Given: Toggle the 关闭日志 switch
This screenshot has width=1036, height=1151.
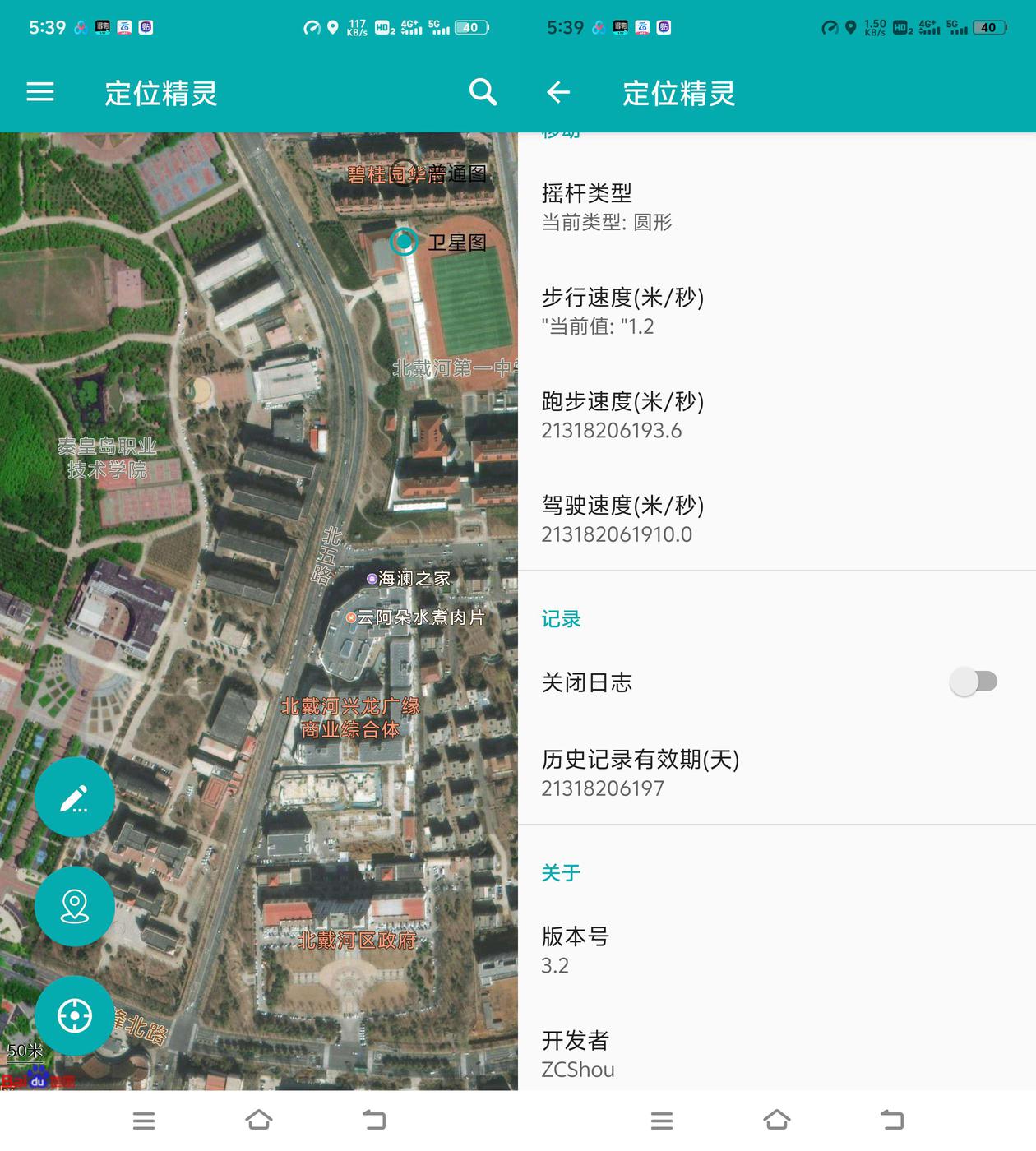Looking at the screenshot, I should point(974,682).
